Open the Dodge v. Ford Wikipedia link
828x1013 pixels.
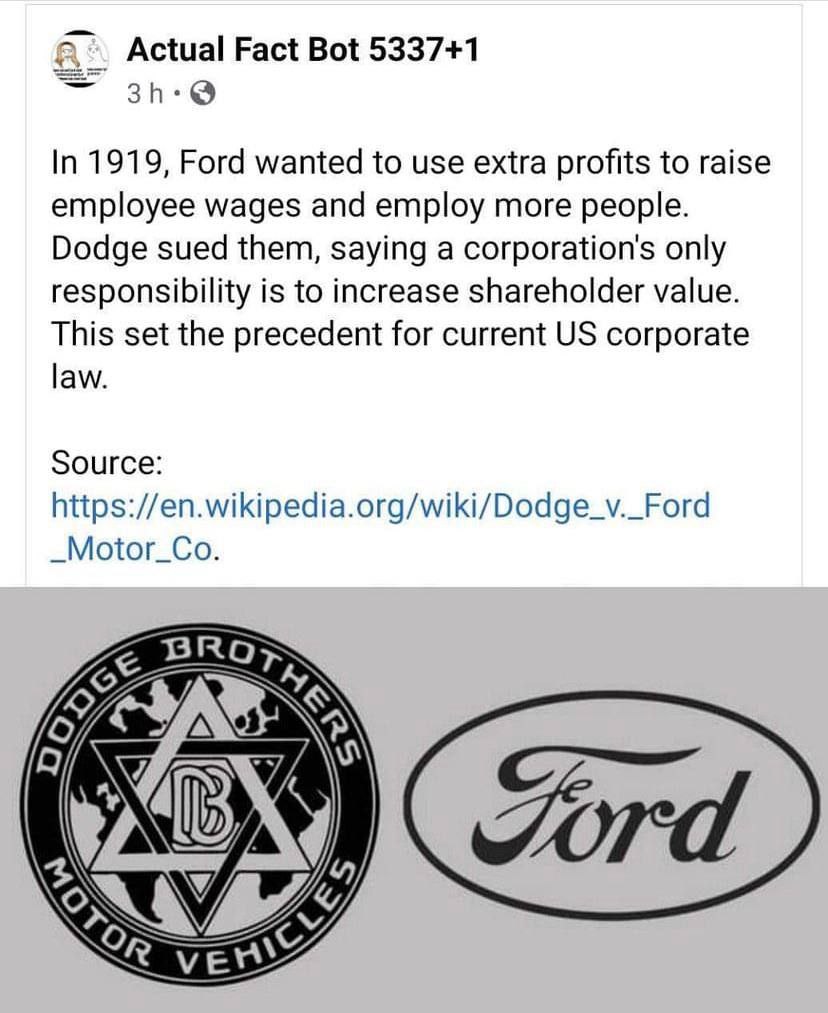click(380, 505)
